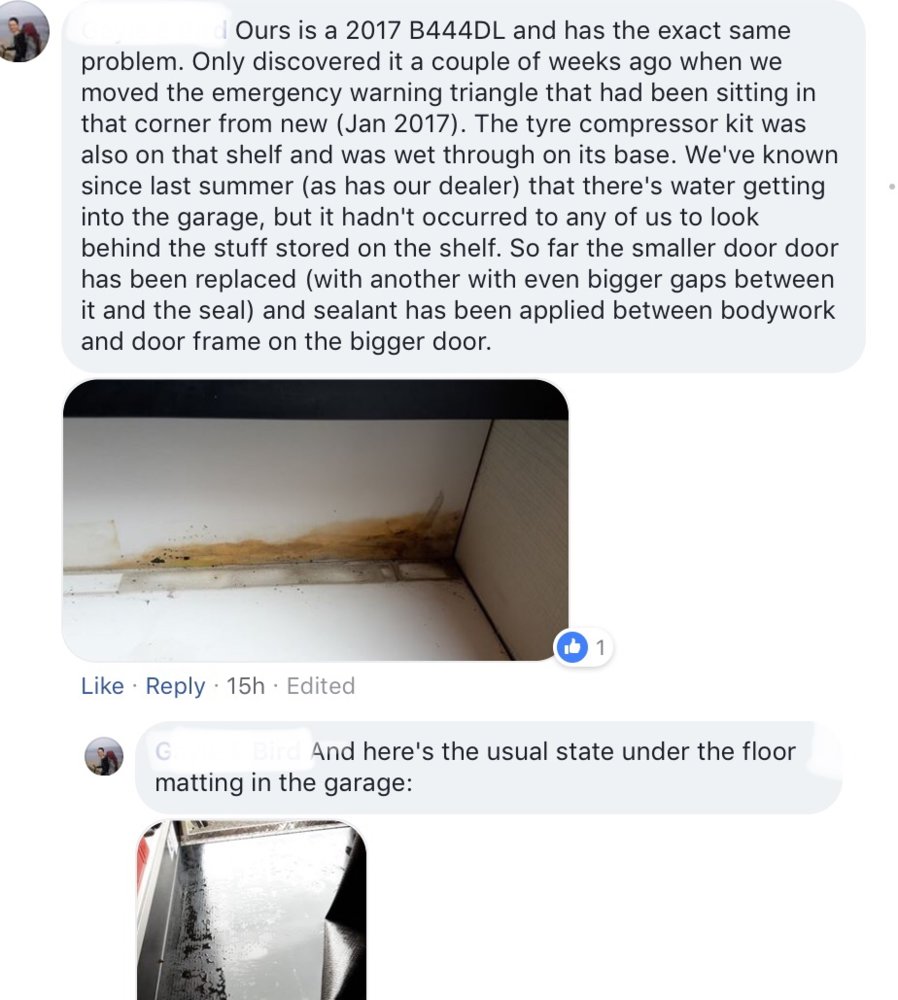
Task: Open the wet garage floor photo
Action: click(251, 910)
